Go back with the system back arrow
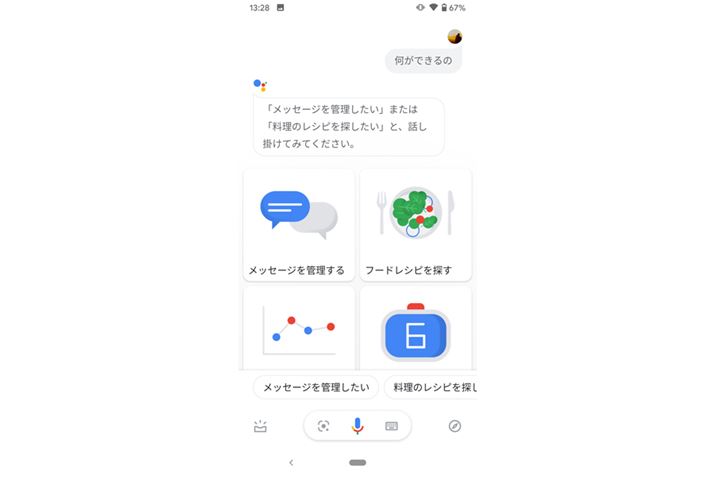The image size is (715, 477). (291, 462)
